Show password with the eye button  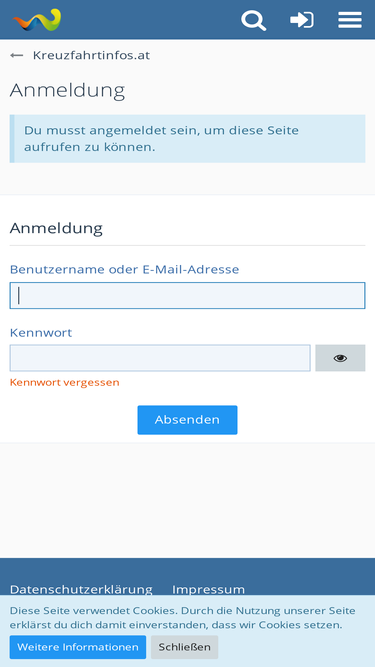pos(340,358)
